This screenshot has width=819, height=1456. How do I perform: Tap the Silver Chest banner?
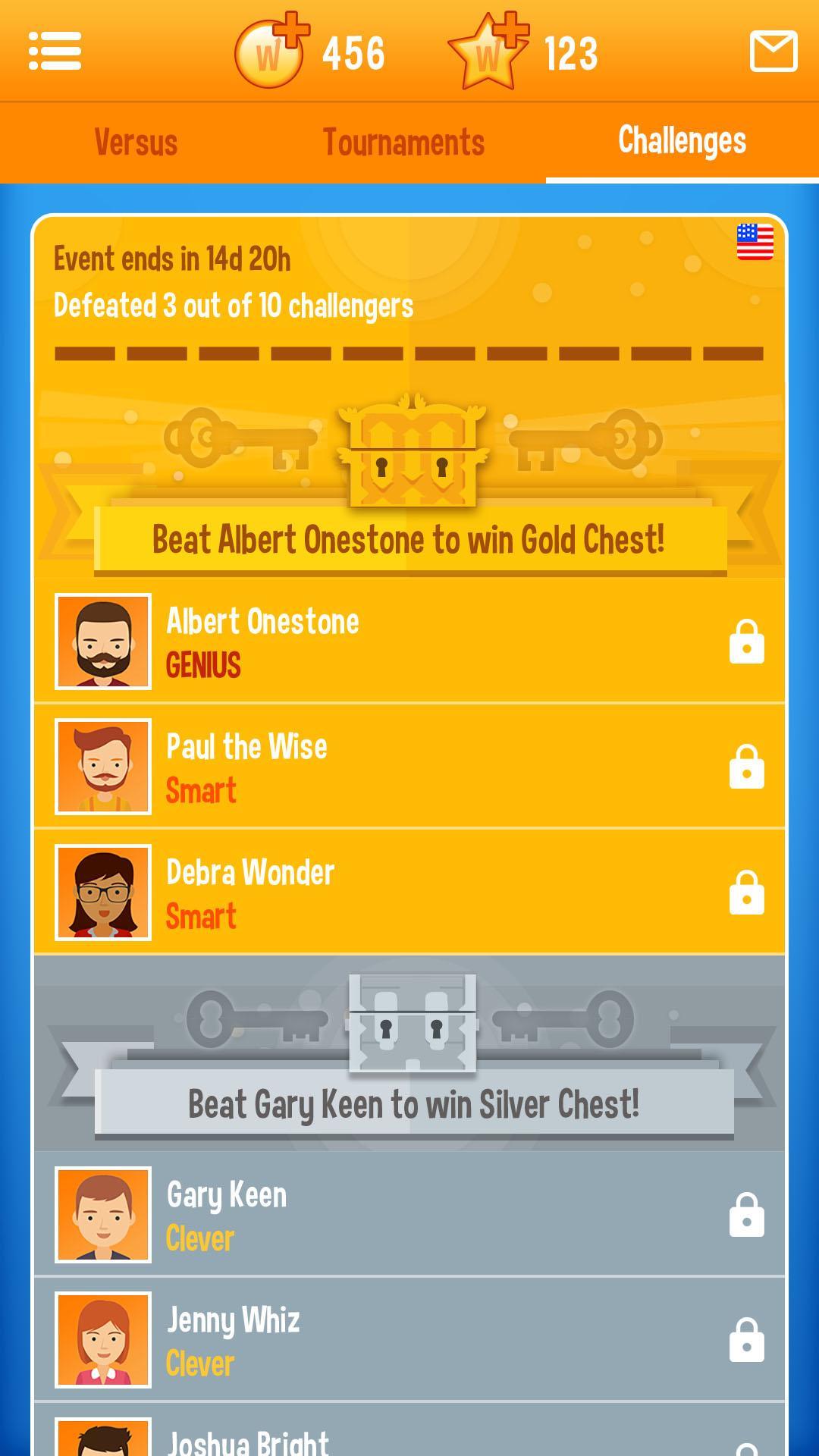413,1104
